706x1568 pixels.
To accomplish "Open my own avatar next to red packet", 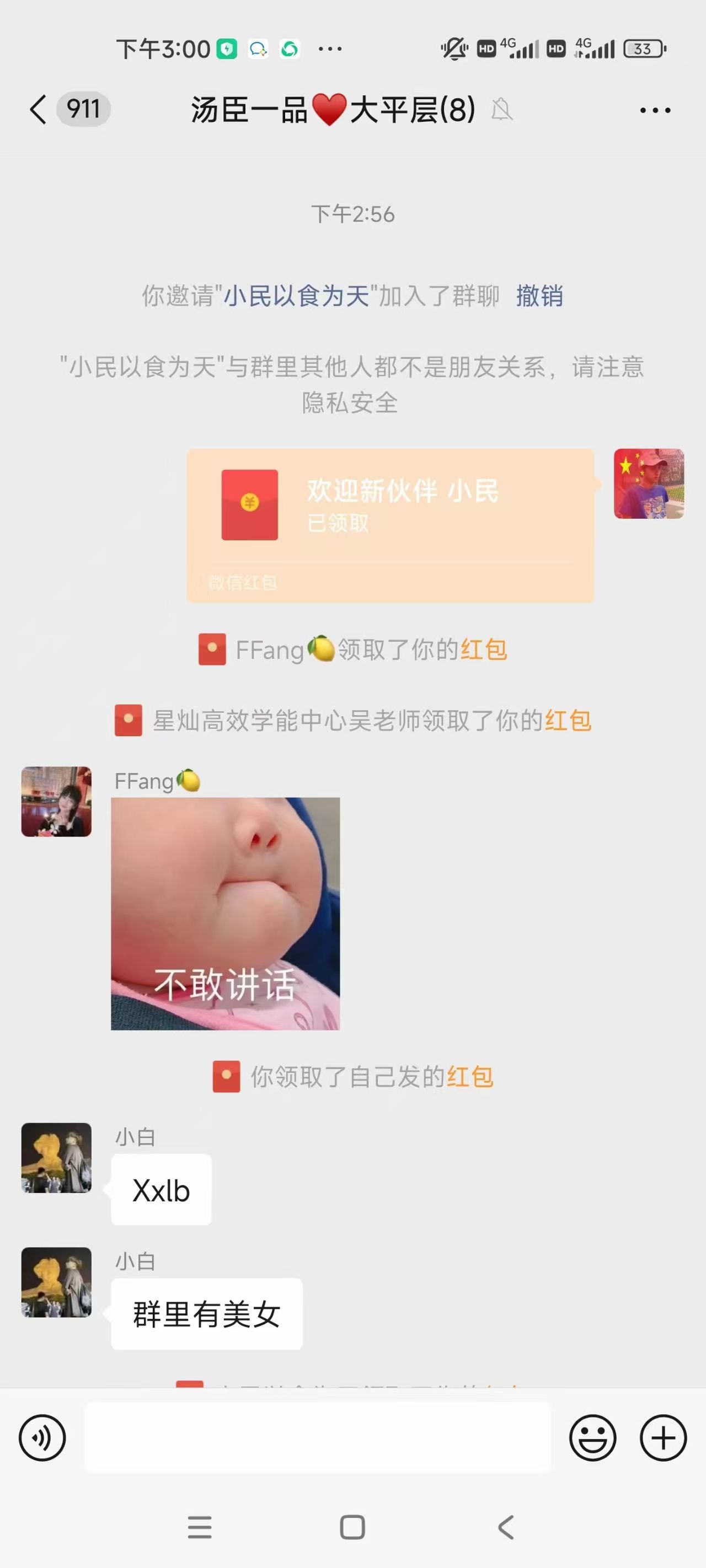I will click(649, 484).
